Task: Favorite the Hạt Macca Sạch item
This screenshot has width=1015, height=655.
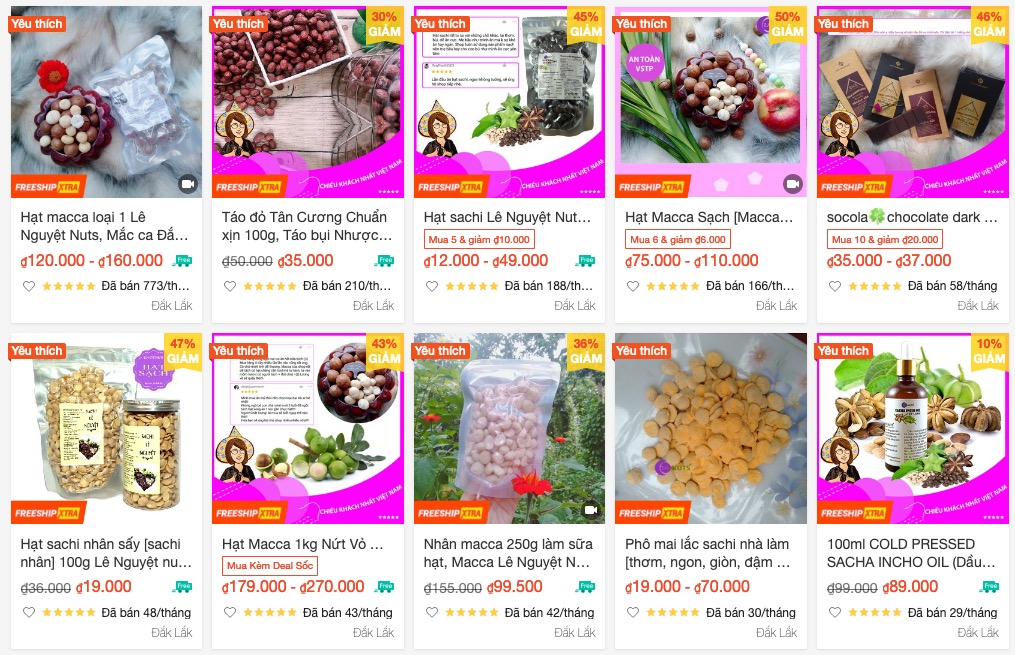Action: click(x=633, y=286)
